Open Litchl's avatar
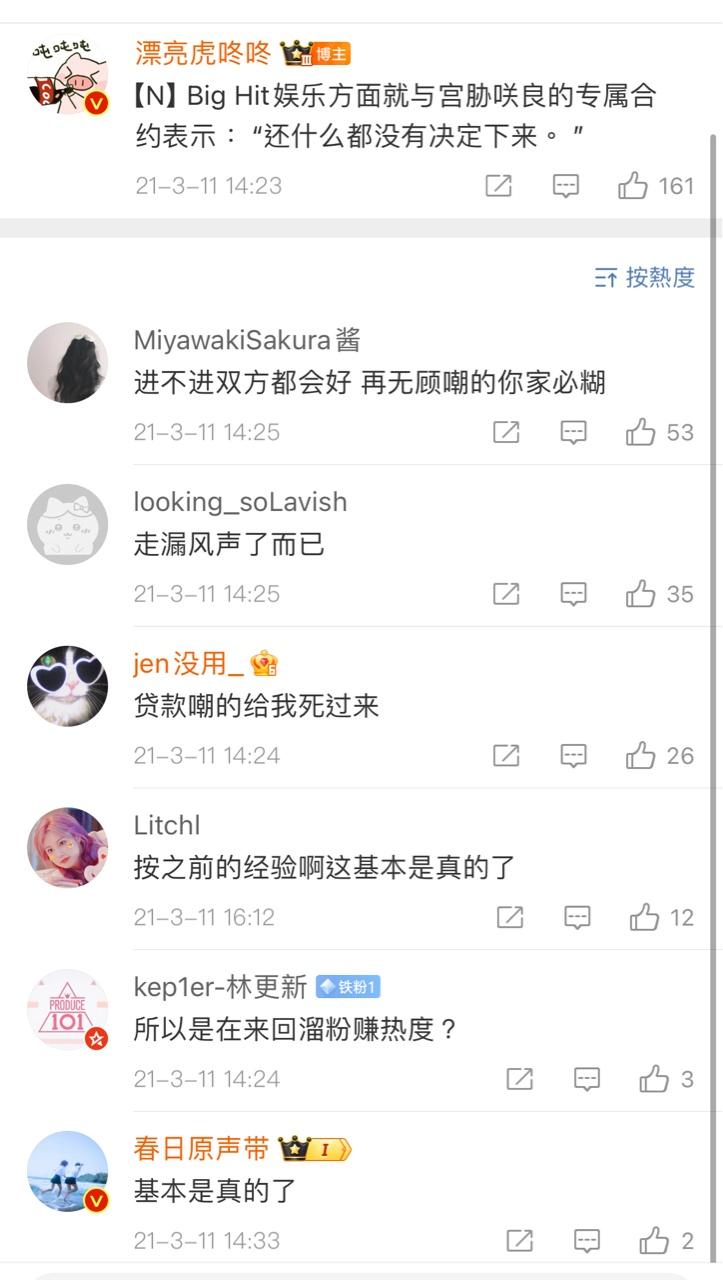723x1280 pixels. 67,847
